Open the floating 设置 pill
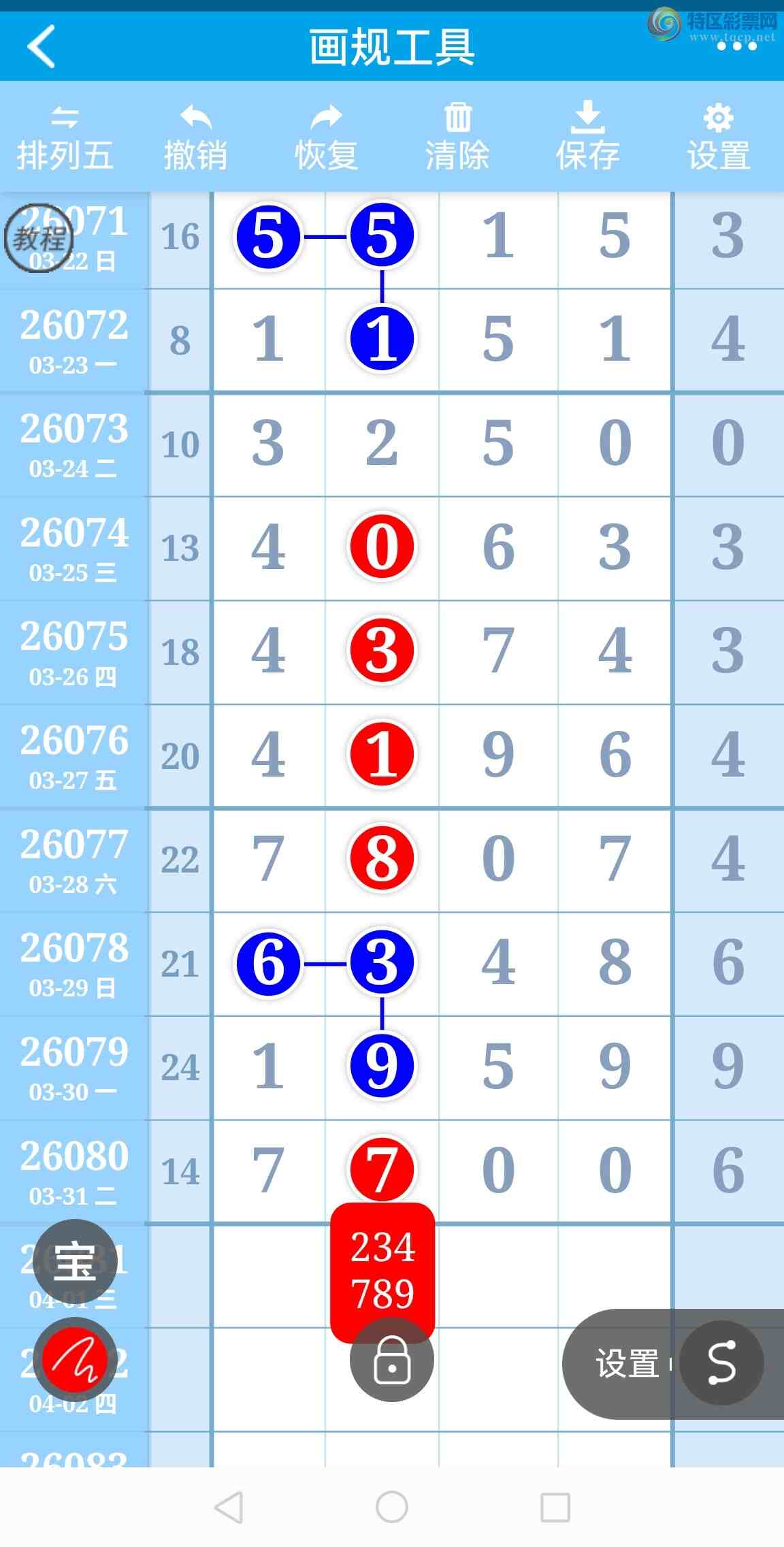This screenshot has height=1547, width=784. [x=626, y=1364]
